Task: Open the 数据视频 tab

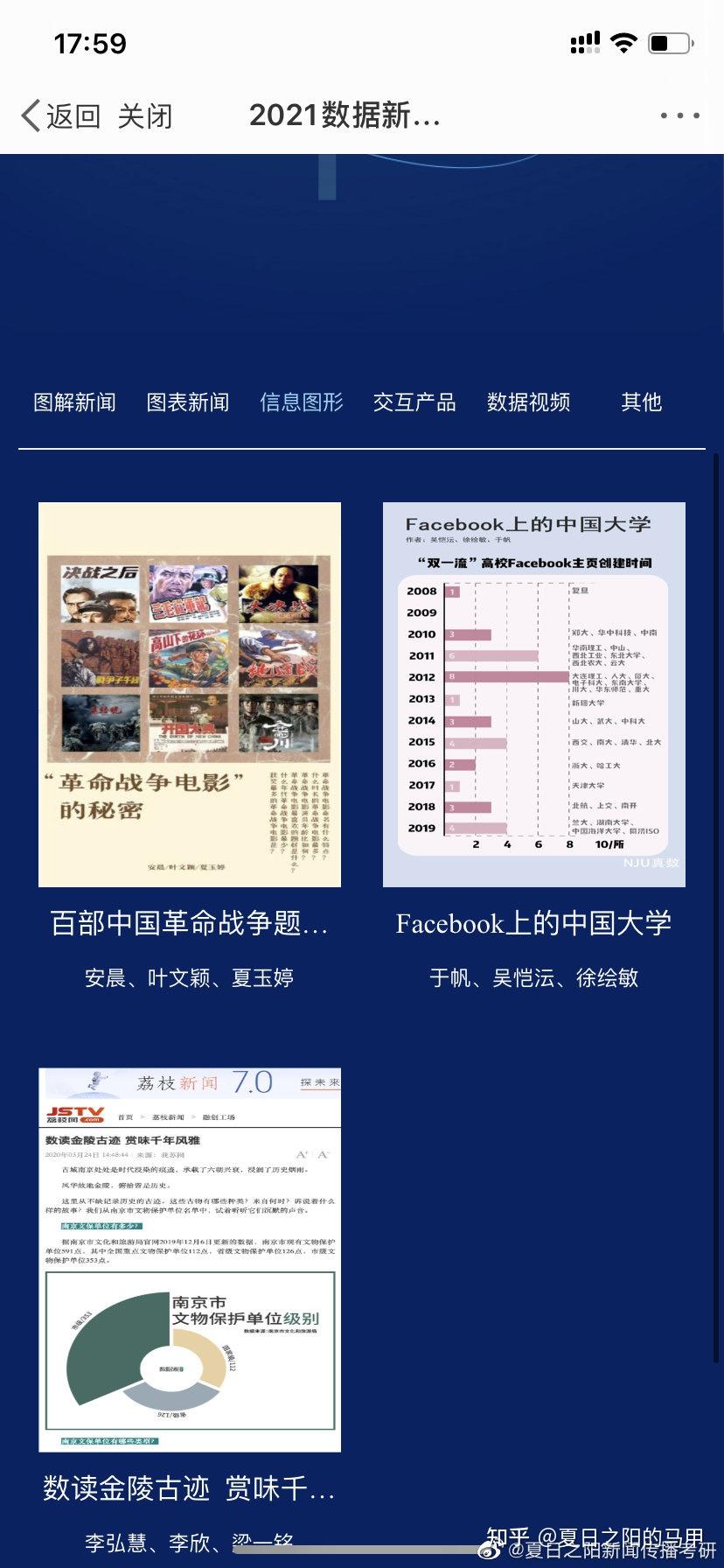Action: coord(528,402)
